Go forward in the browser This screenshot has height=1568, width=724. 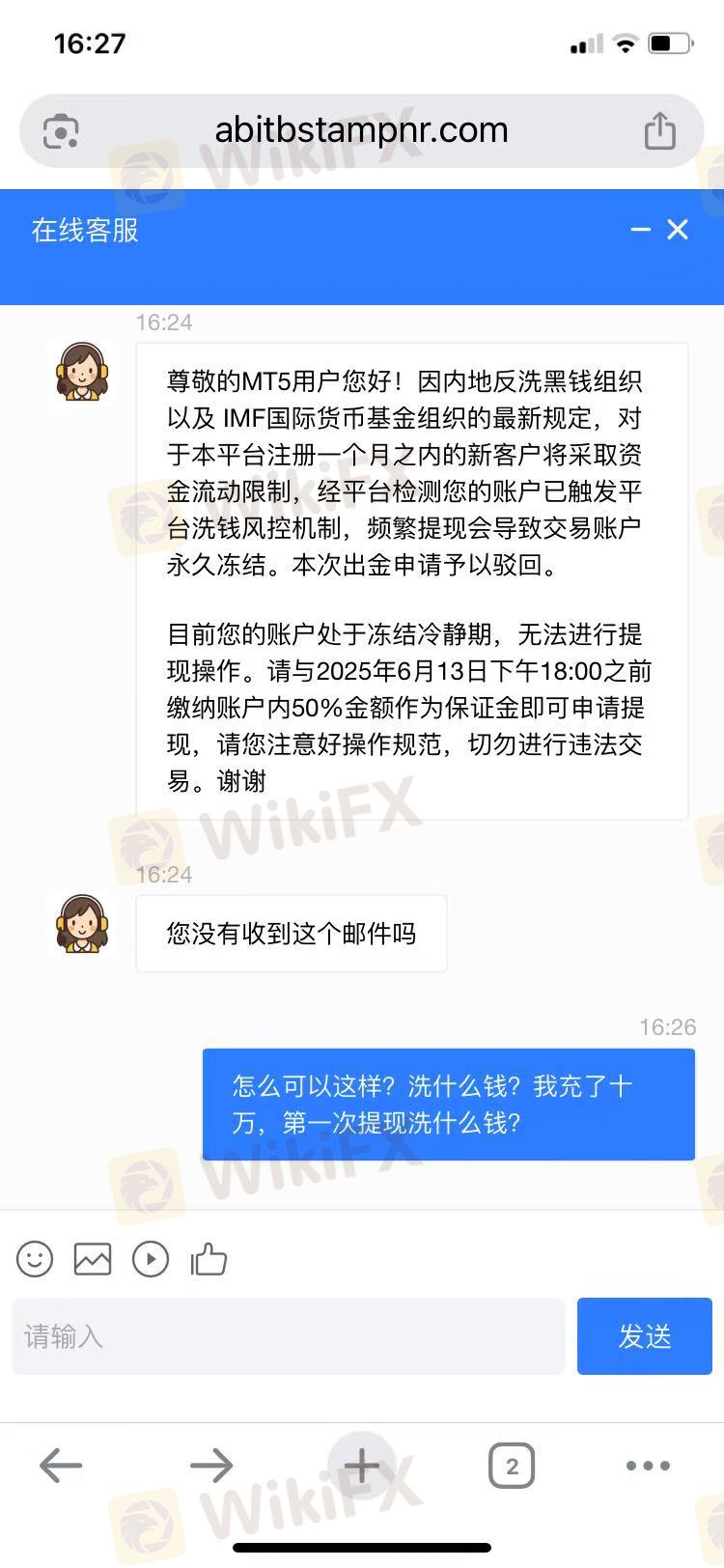pos(211,1466)
